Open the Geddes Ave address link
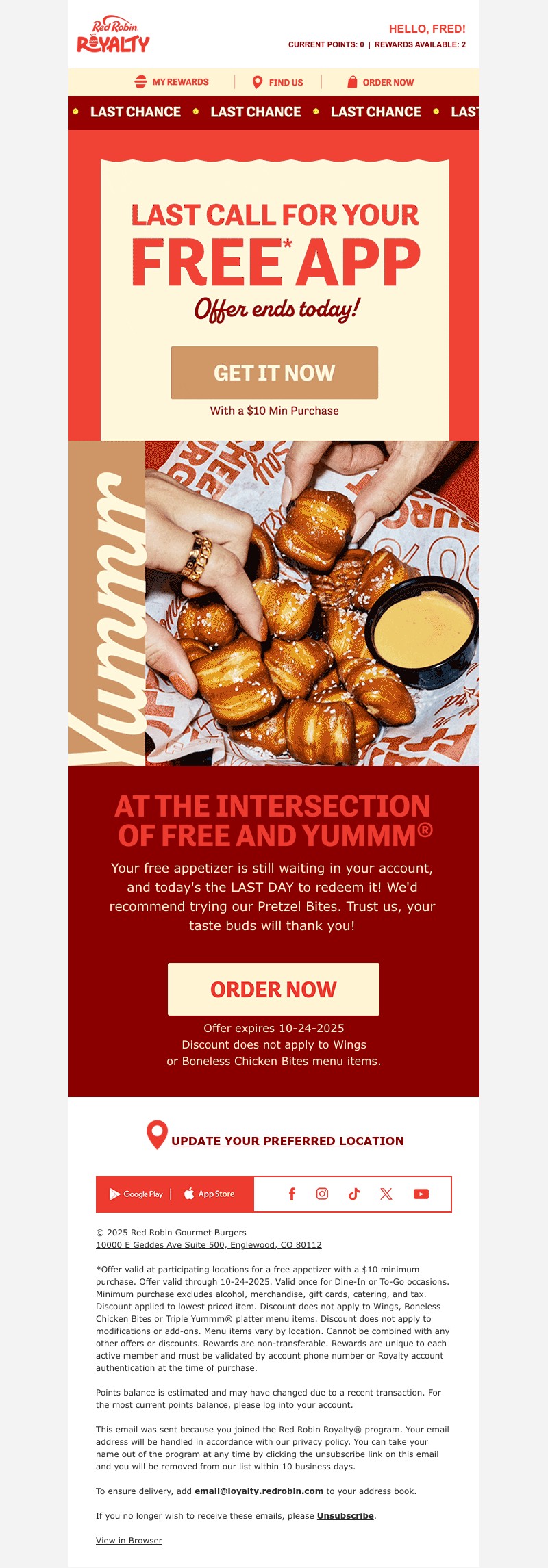 [208, 1245]
